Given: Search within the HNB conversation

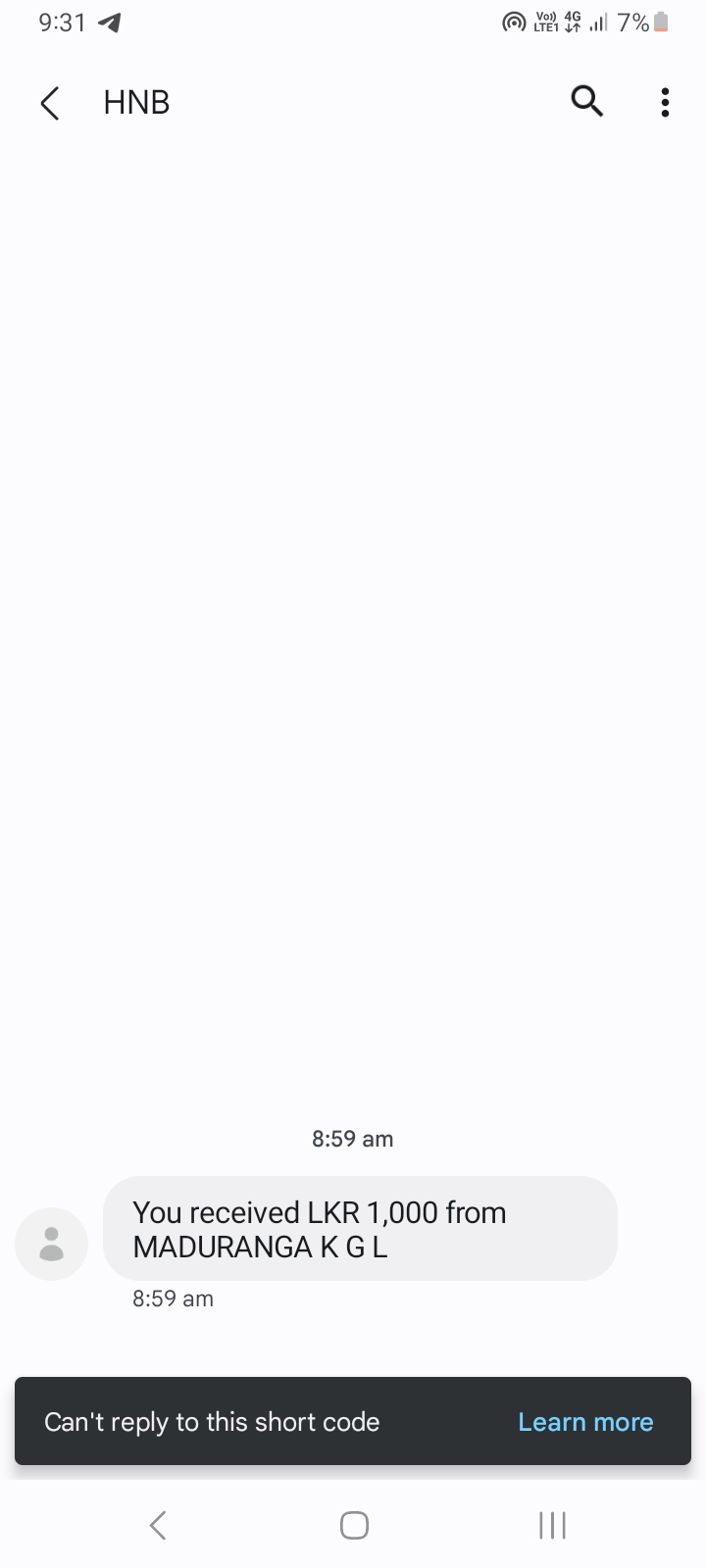Looking at the screenshot, I should pos(586,101).
